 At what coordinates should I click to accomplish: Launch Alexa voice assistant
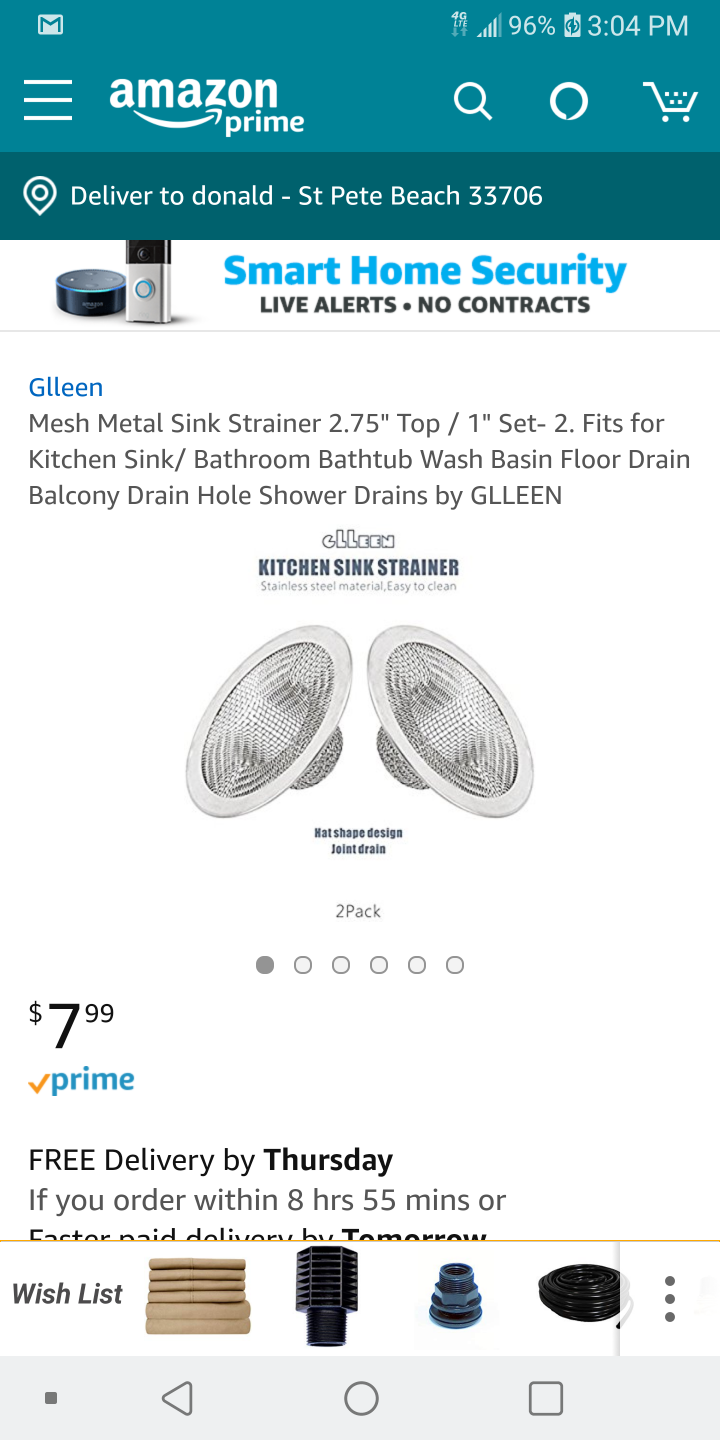(x=569, y=101)
